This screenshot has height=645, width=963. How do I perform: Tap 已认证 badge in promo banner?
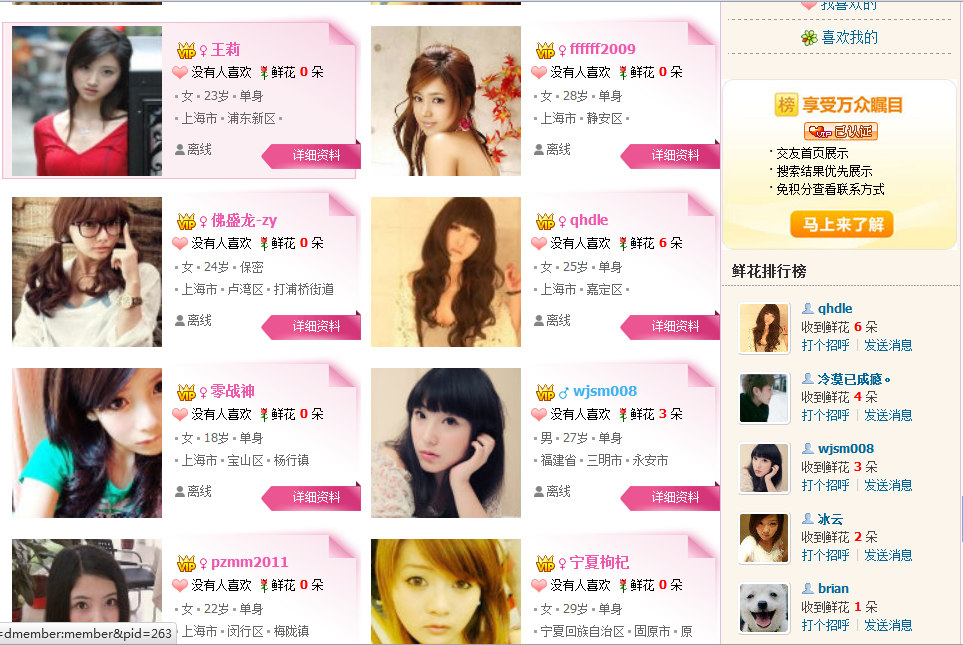[840, 131]
